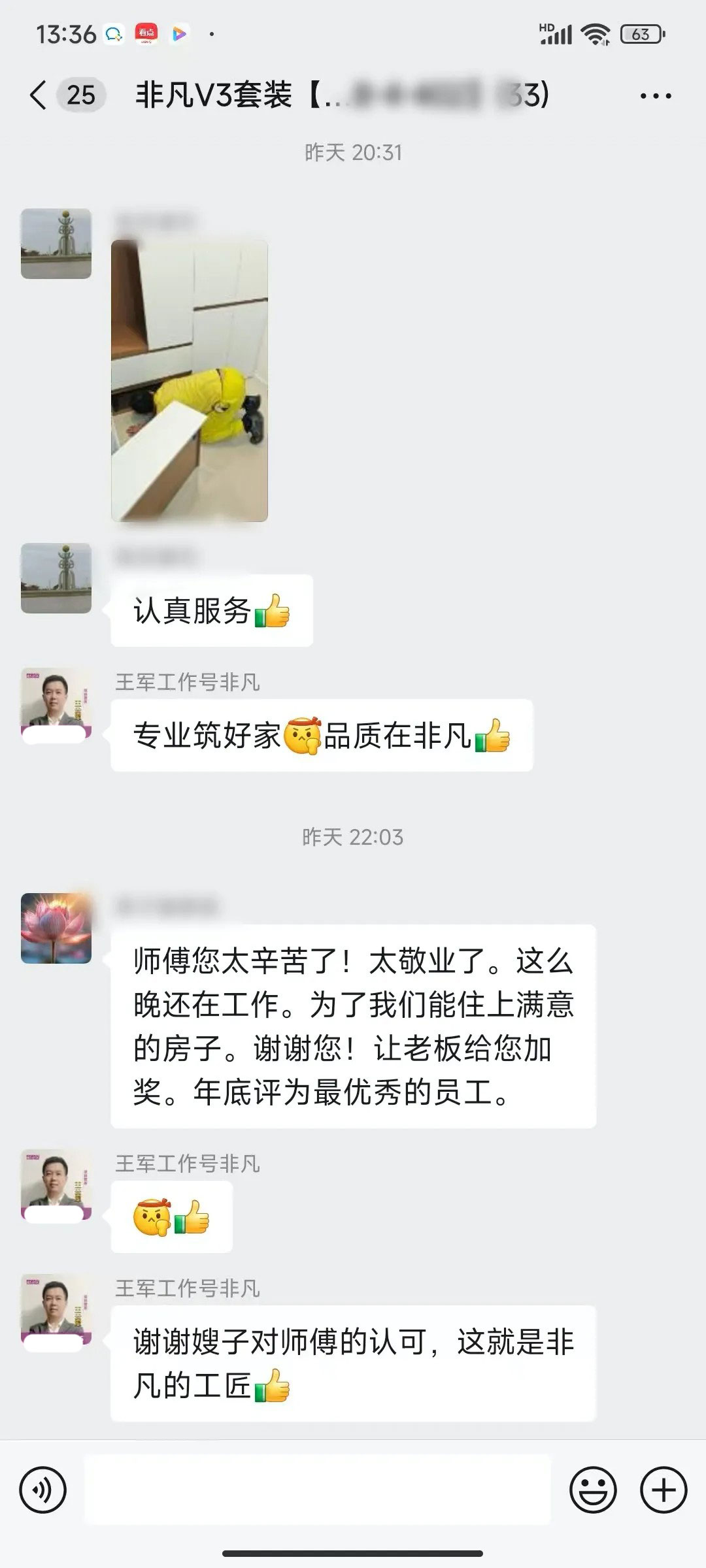View the photo of the worker installing cabinets

pyautogui.click(x=190, y=380)
